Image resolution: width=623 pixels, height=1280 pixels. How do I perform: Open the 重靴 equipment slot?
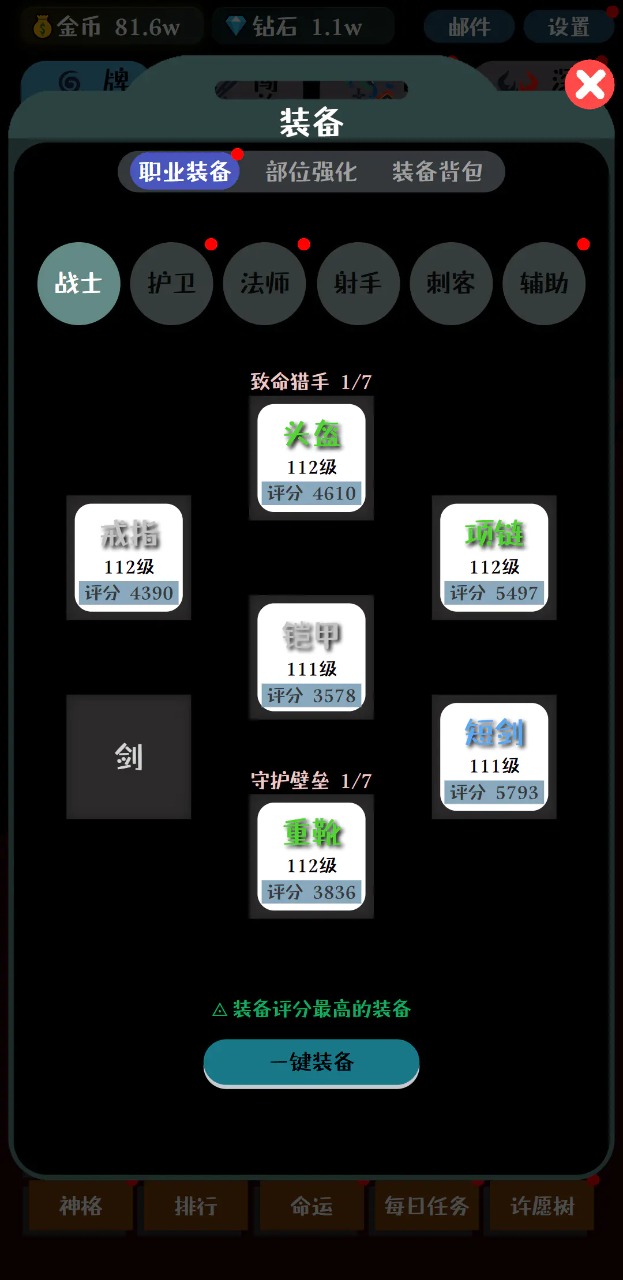click(x=311, y=856)
